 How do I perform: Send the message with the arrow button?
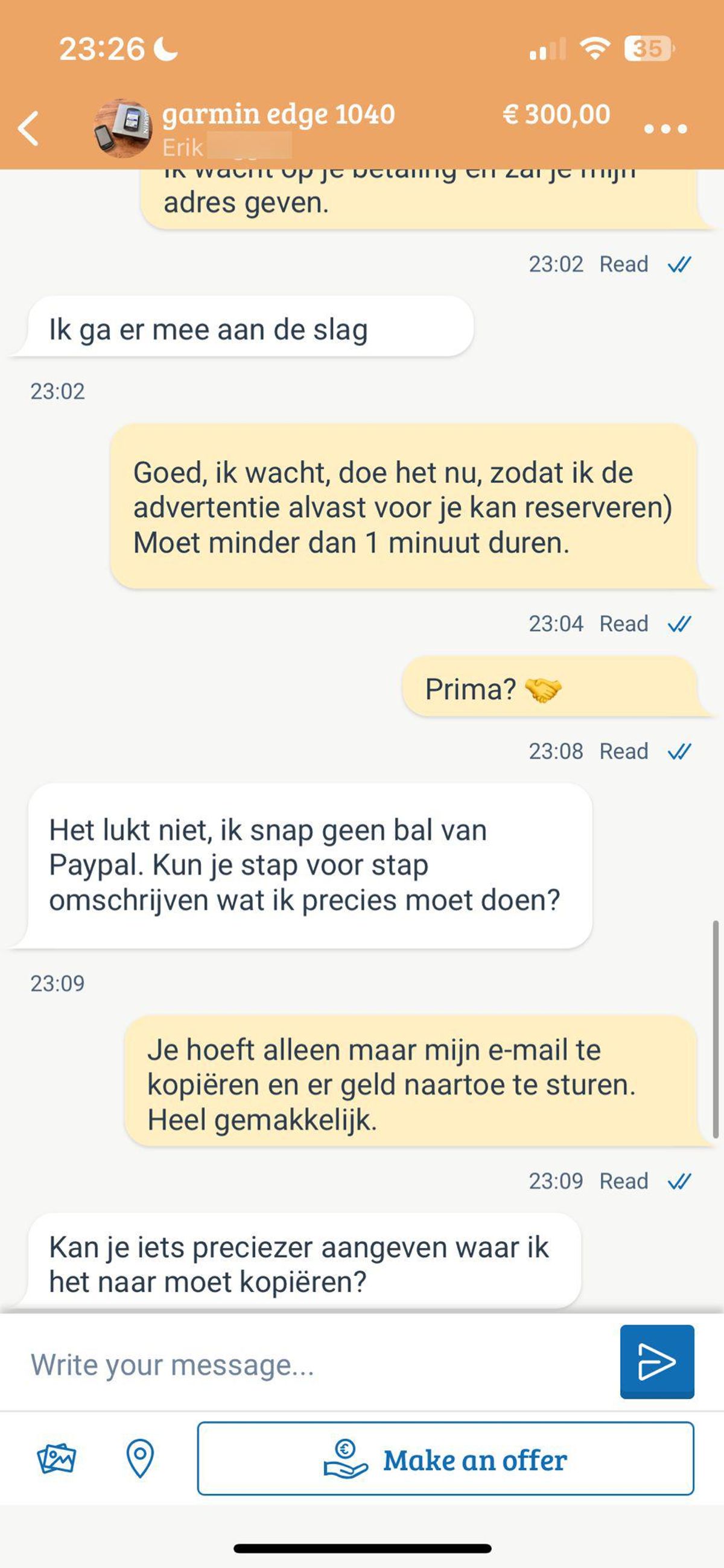(656, 1362)
